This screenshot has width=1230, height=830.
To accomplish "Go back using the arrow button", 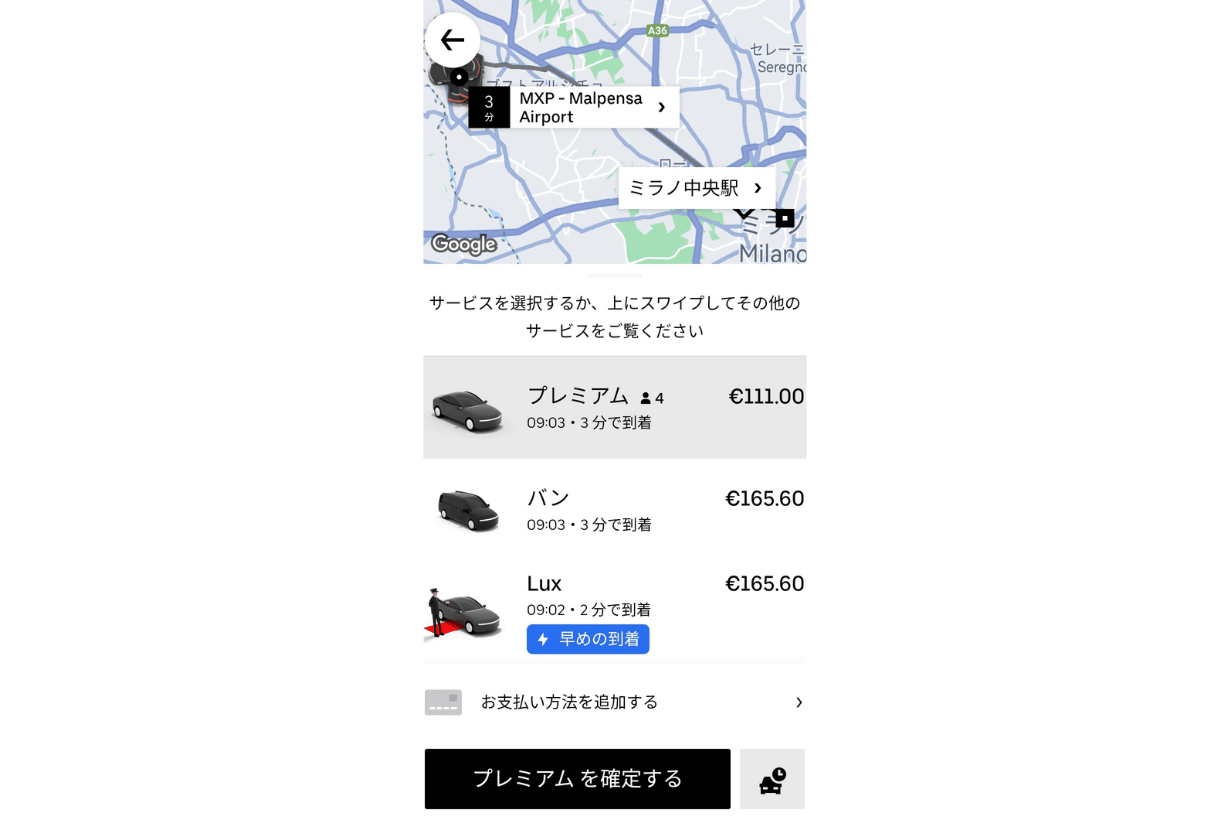I will tap(452, 40).
